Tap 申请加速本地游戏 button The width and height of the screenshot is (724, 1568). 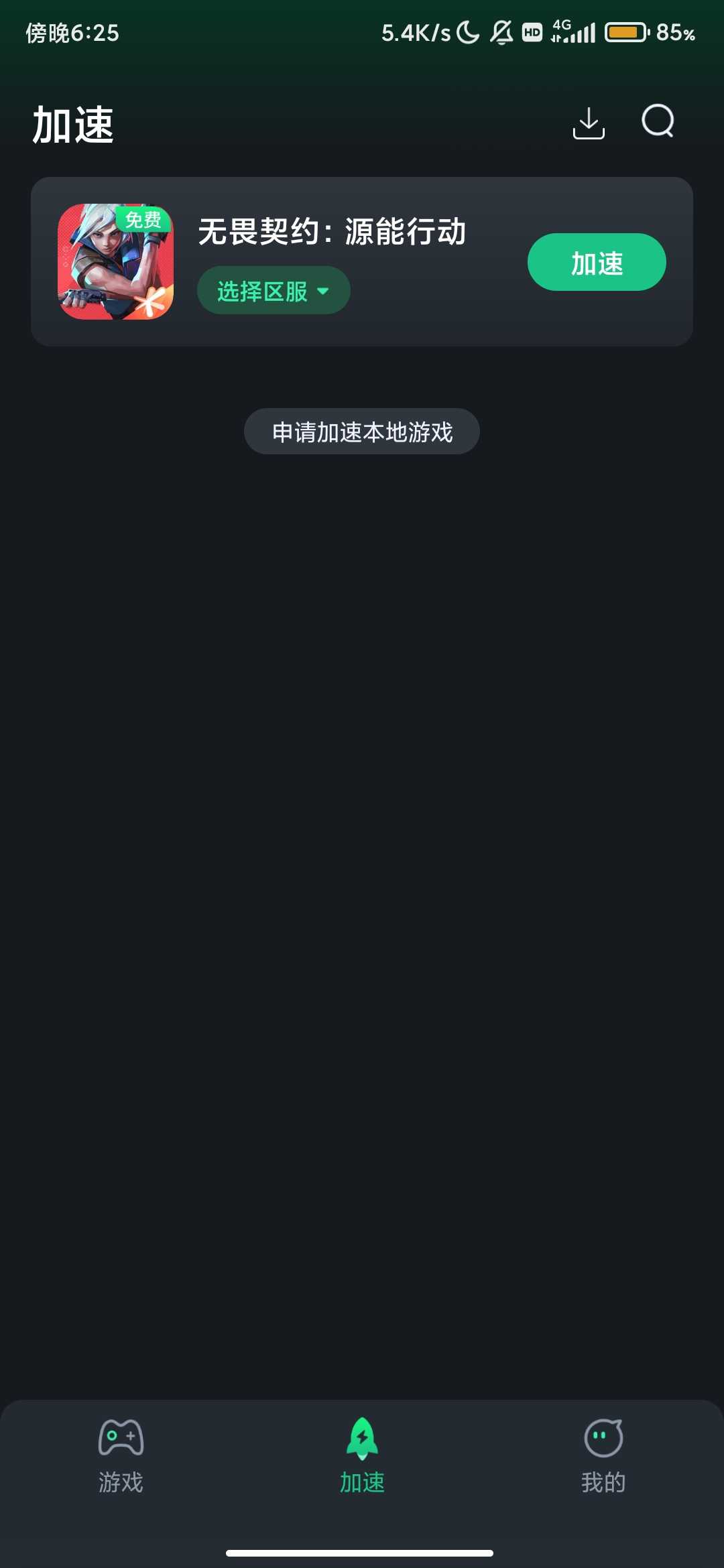(x=362, y=432)
